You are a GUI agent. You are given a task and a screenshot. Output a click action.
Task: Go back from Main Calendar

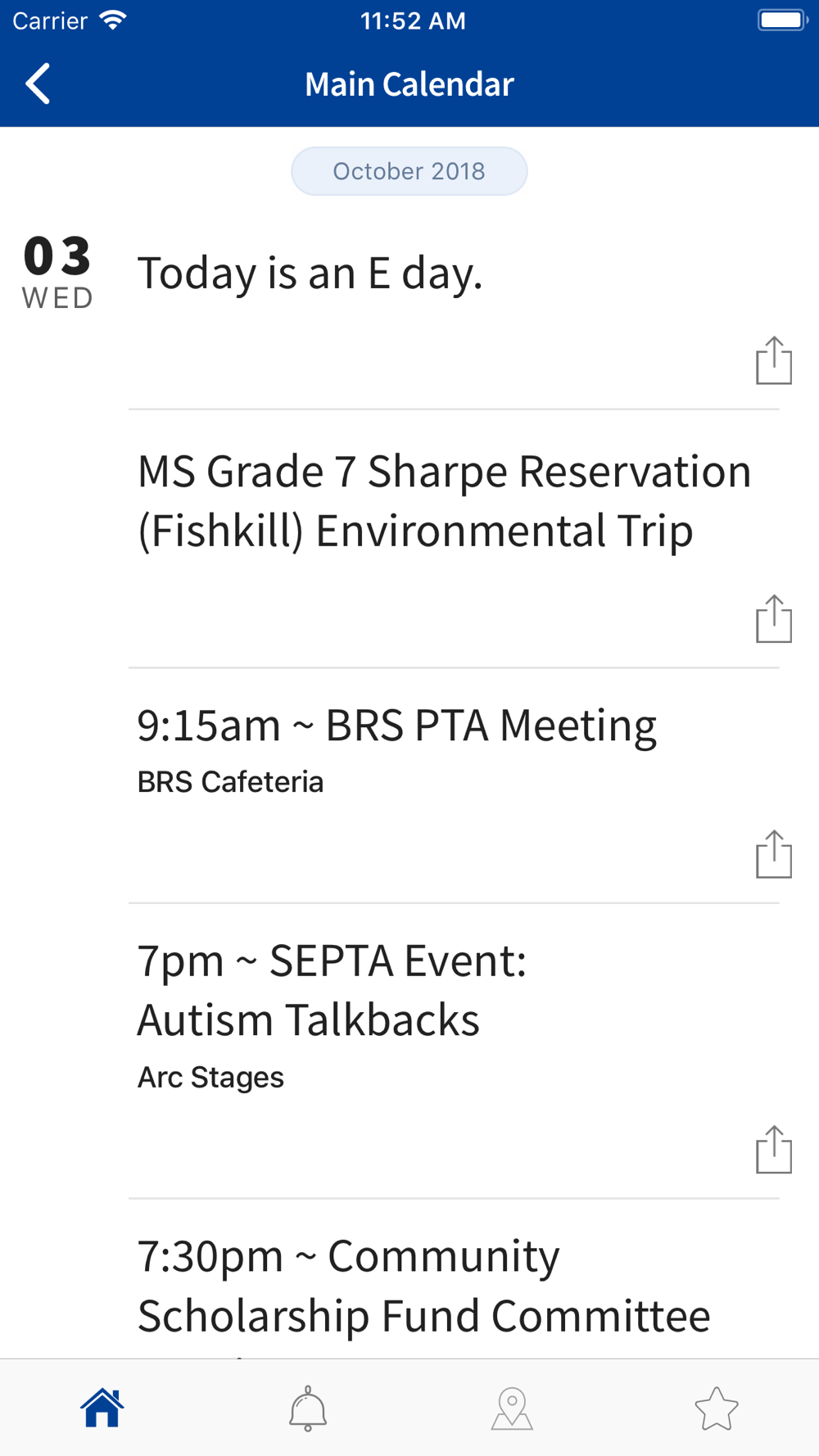coord(38,84)
